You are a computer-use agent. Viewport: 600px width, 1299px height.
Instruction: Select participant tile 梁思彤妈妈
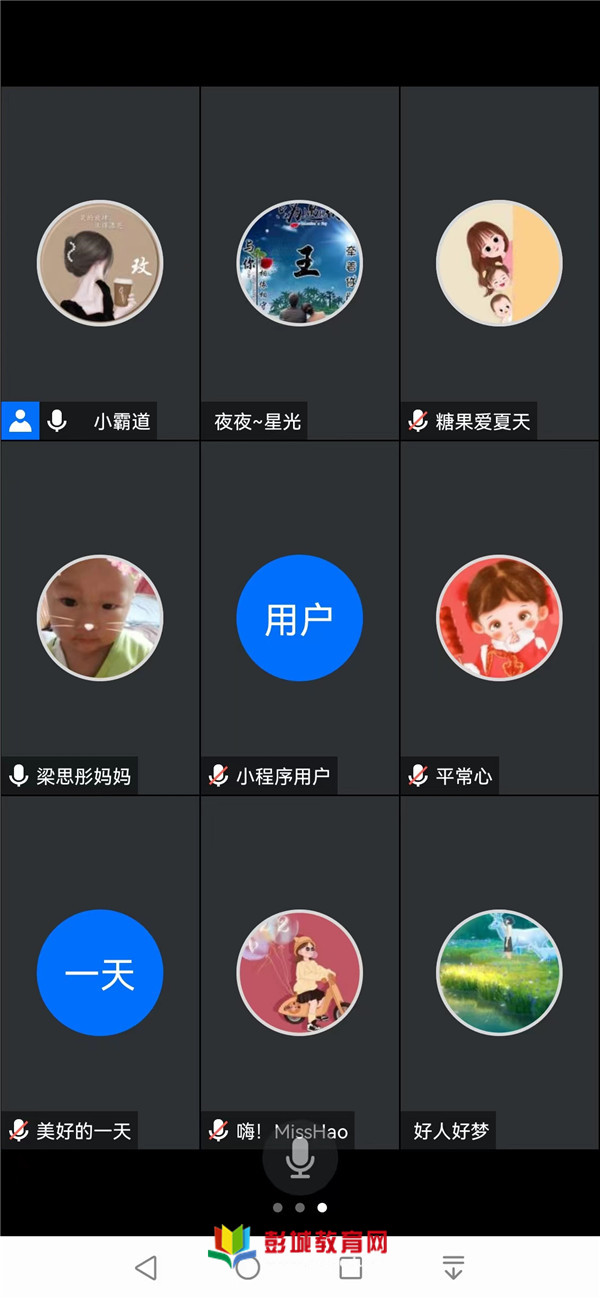click(x=100, y=618)
